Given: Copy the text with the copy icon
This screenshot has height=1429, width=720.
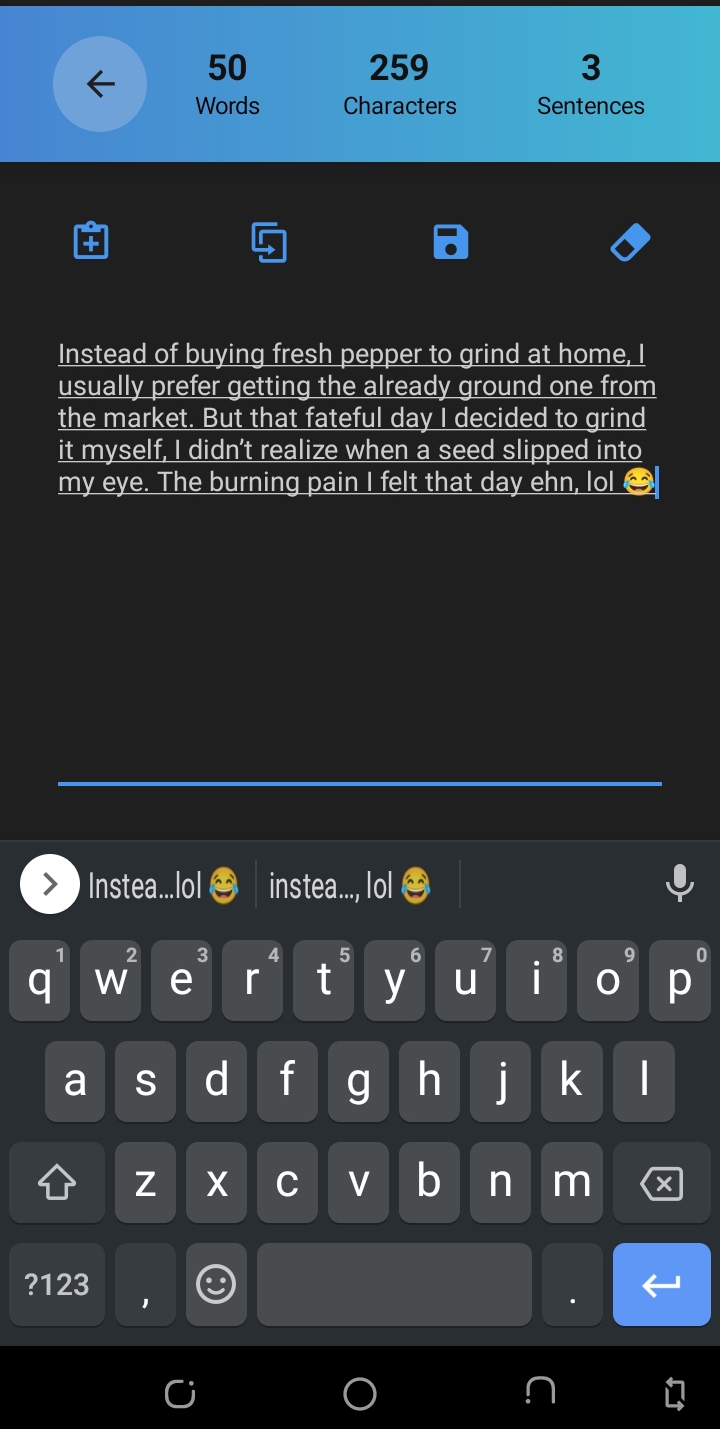Looking at the screenshot, I should pyautogui.click(x=269, y=242).
